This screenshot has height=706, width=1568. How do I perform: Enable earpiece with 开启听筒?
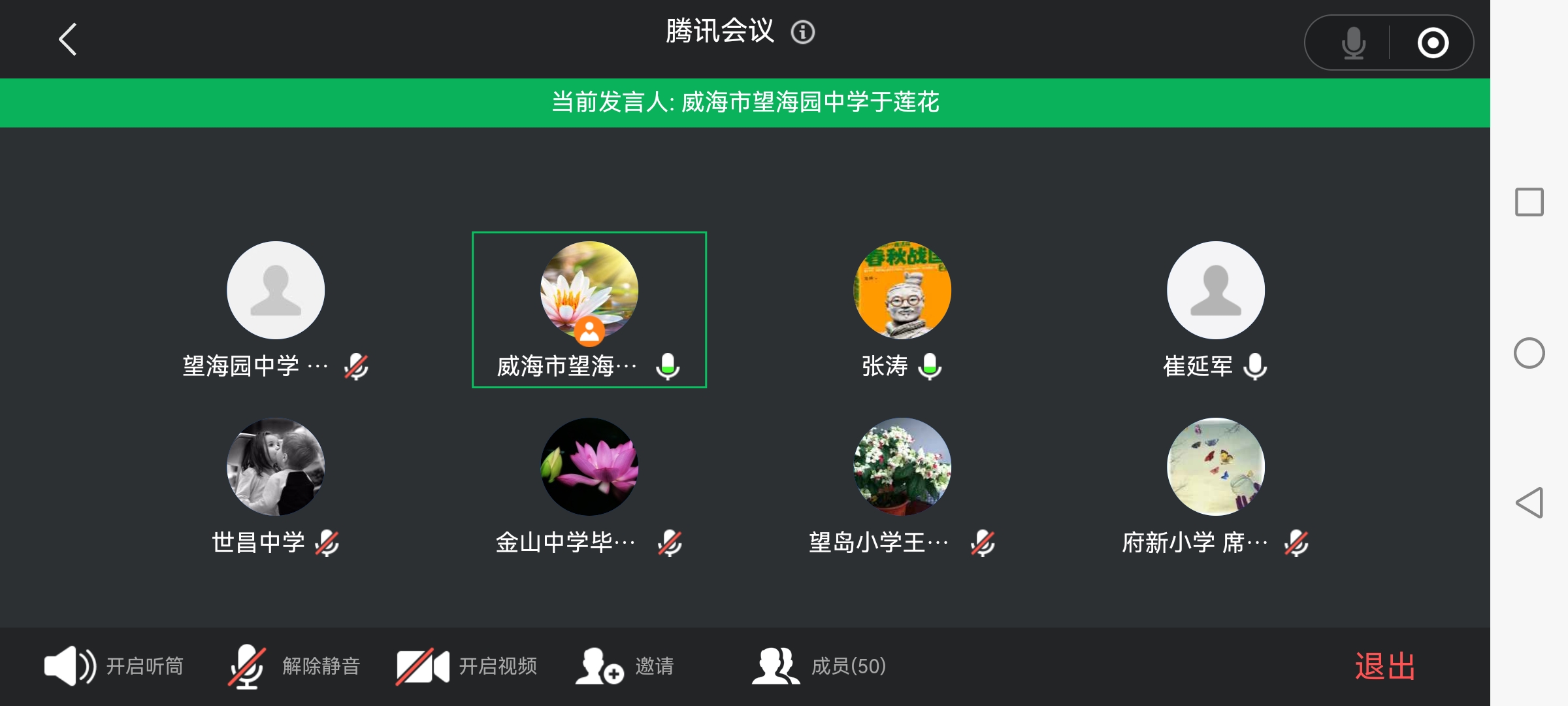tap(114, 666)
